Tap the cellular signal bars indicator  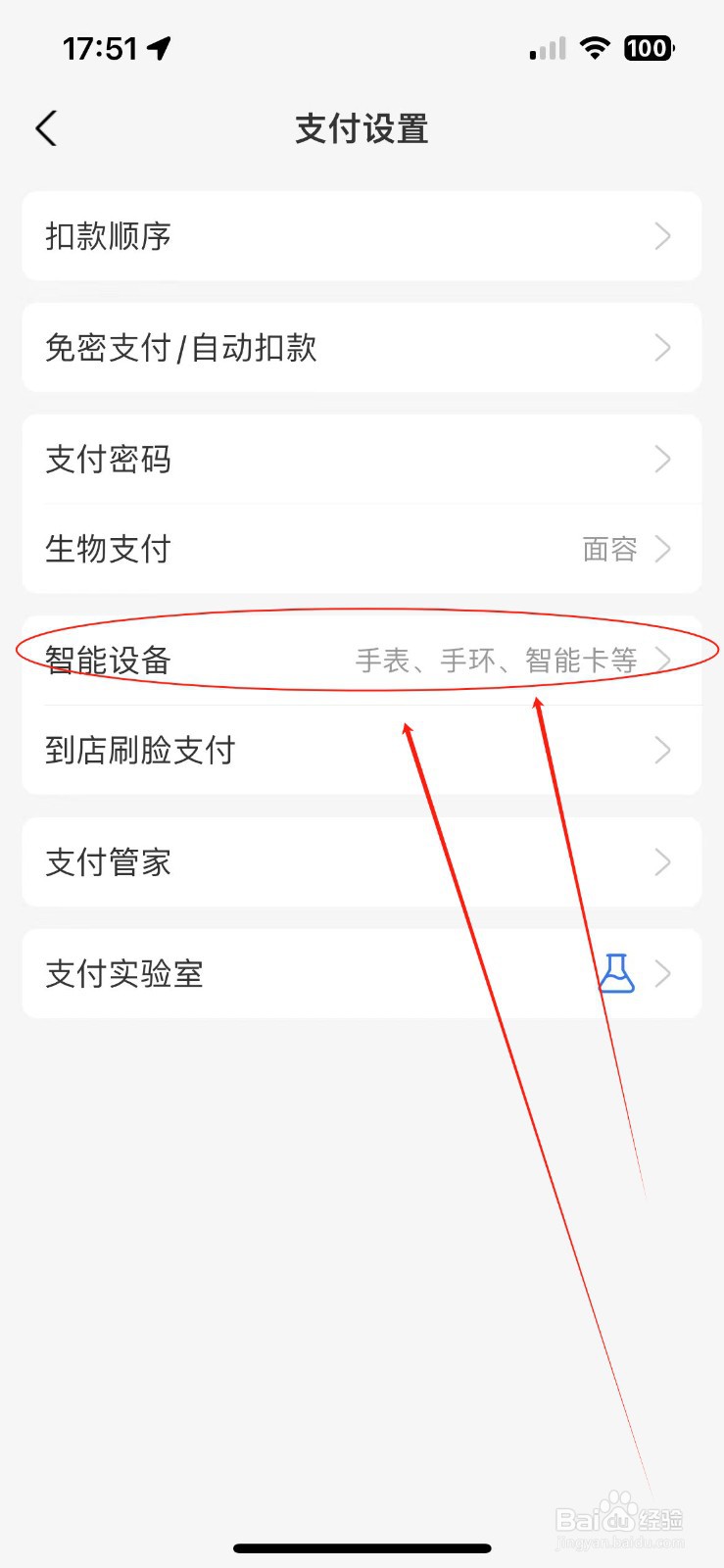pos(546,48)
